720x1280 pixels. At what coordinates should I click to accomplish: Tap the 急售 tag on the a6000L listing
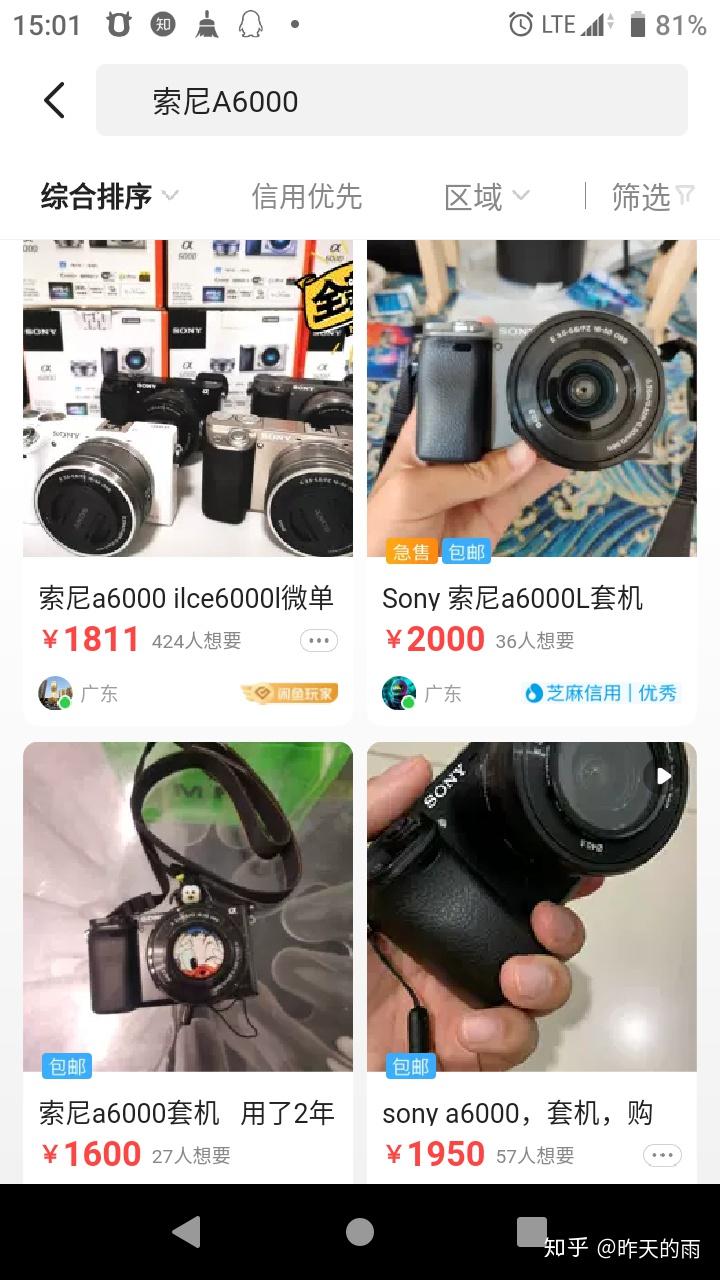pyautogui.click(x=410, y=550)
